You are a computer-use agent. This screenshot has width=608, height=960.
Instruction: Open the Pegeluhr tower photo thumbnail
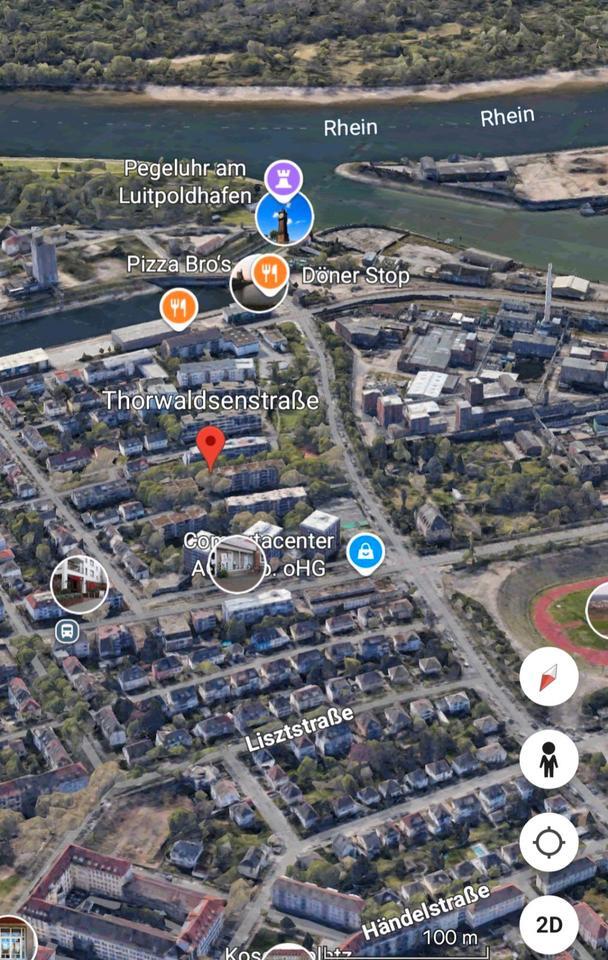pos(284,218)
